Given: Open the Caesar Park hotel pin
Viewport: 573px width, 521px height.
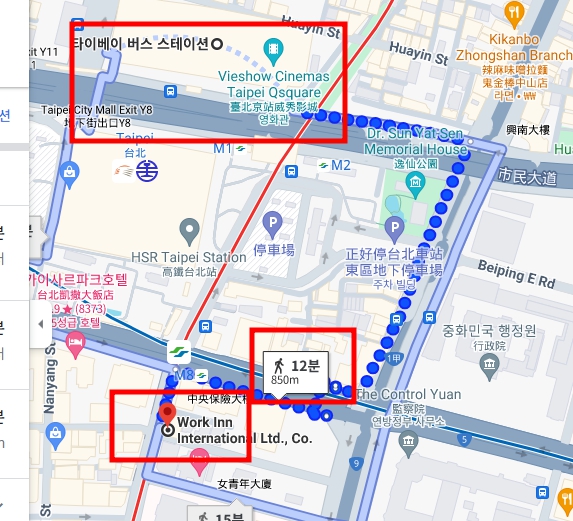Looking at the screenshot, I should coord(75,345).
